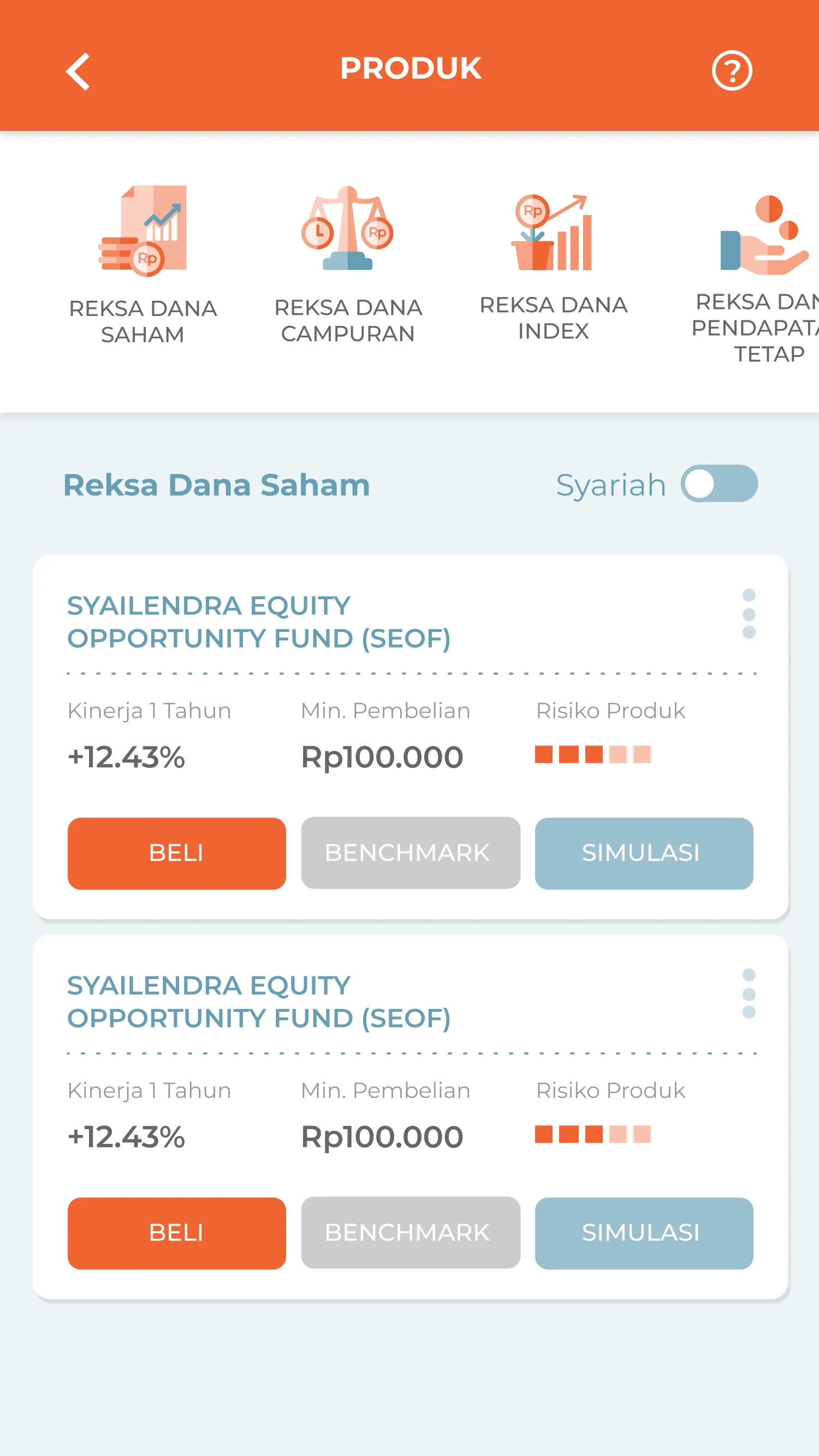Select the Reksa Dana Saham category
The height and width of the screenshot is (1456, 819).
[x=143, y=265]
